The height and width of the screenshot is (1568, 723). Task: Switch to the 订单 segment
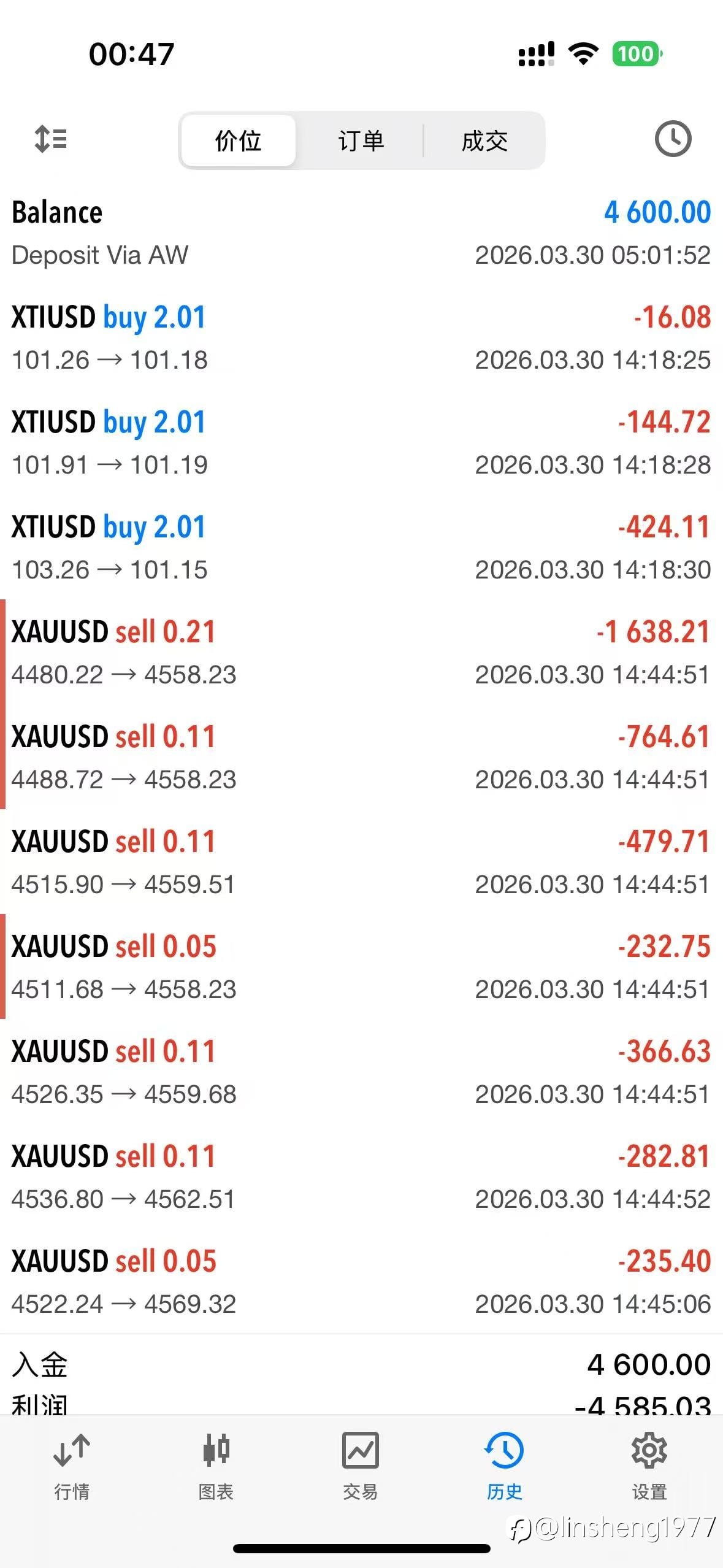361,140
